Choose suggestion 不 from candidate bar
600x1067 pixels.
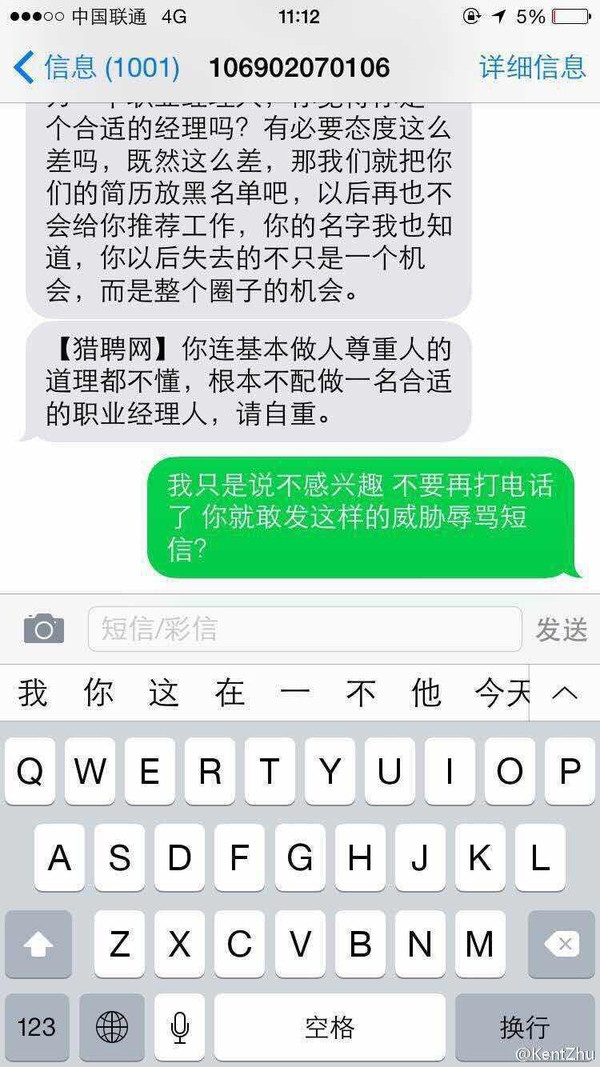pyautogui.click(x=361, y=692)
